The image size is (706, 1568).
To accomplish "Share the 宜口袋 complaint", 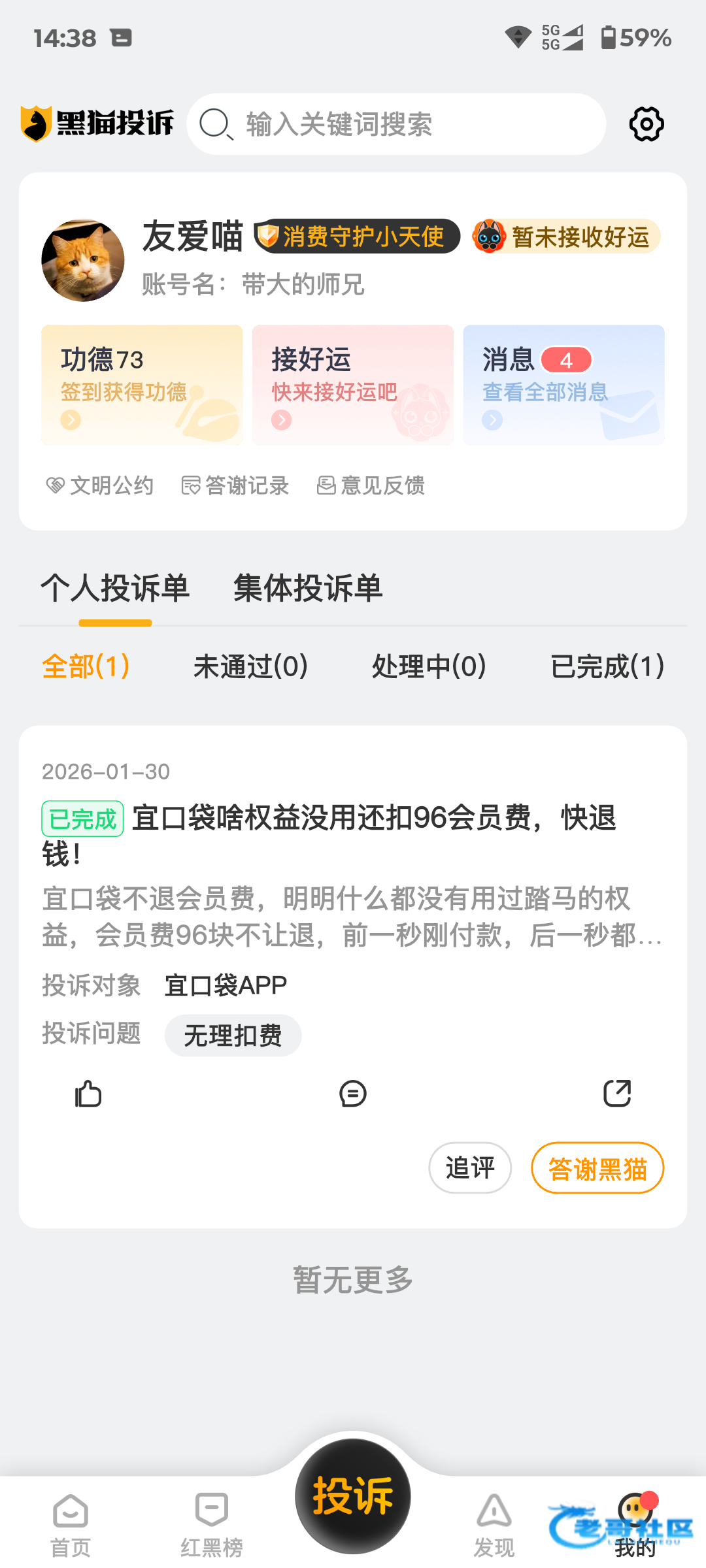I will coord(617,1094).
